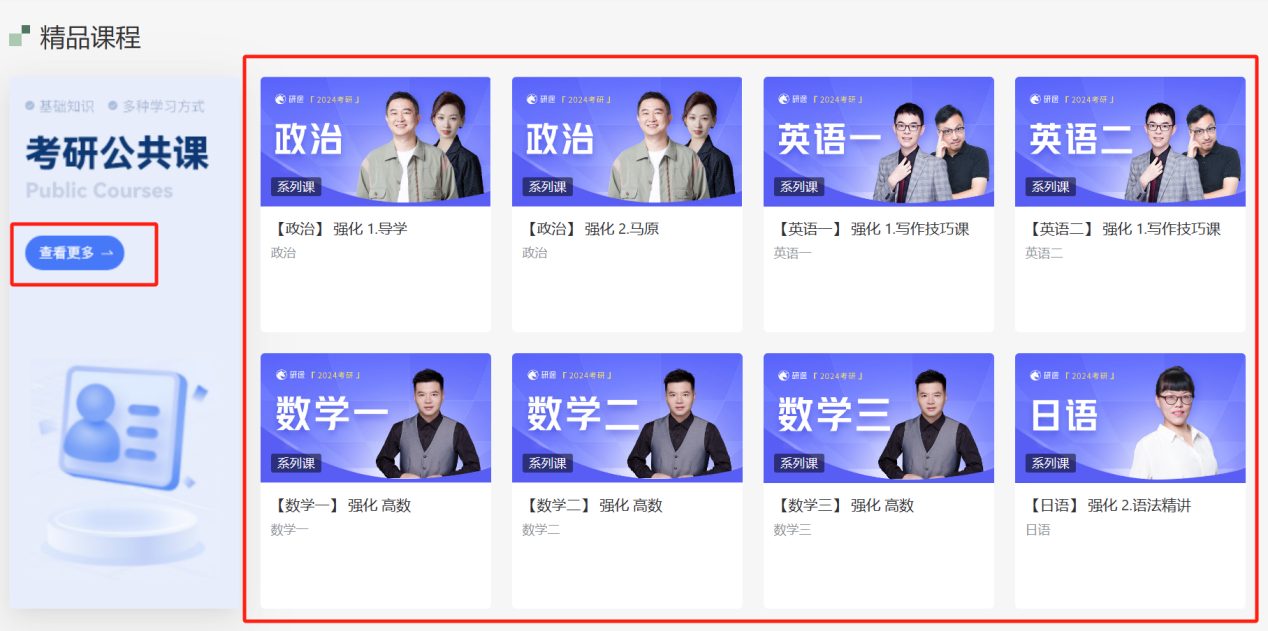Tap the 查看更多 button
This screenshot has width=1268, height=631.
(74, 253)
